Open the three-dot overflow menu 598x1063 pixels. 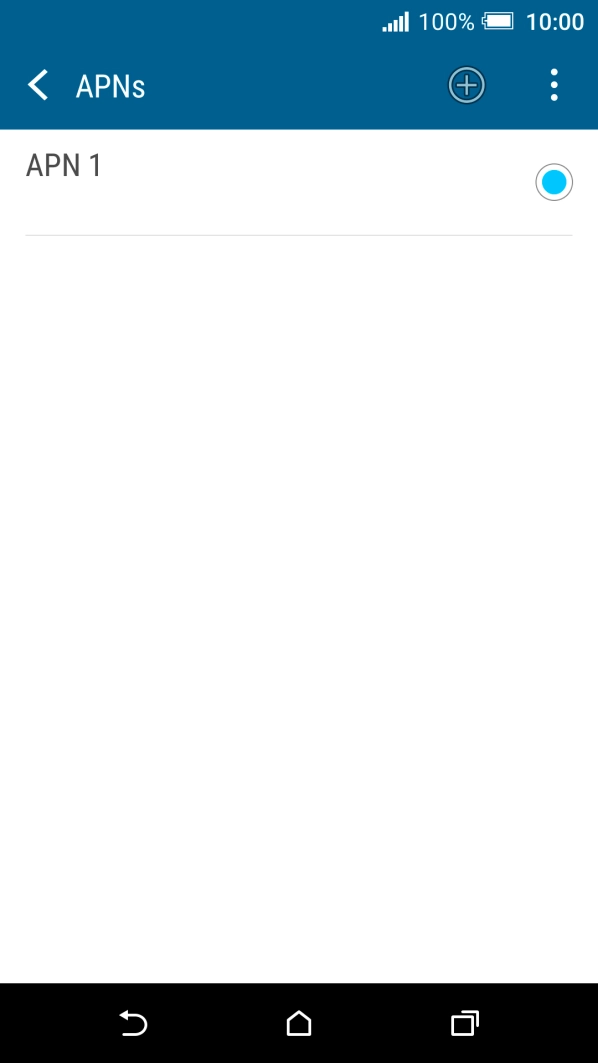pyautogui.click(x=554, y=85)
